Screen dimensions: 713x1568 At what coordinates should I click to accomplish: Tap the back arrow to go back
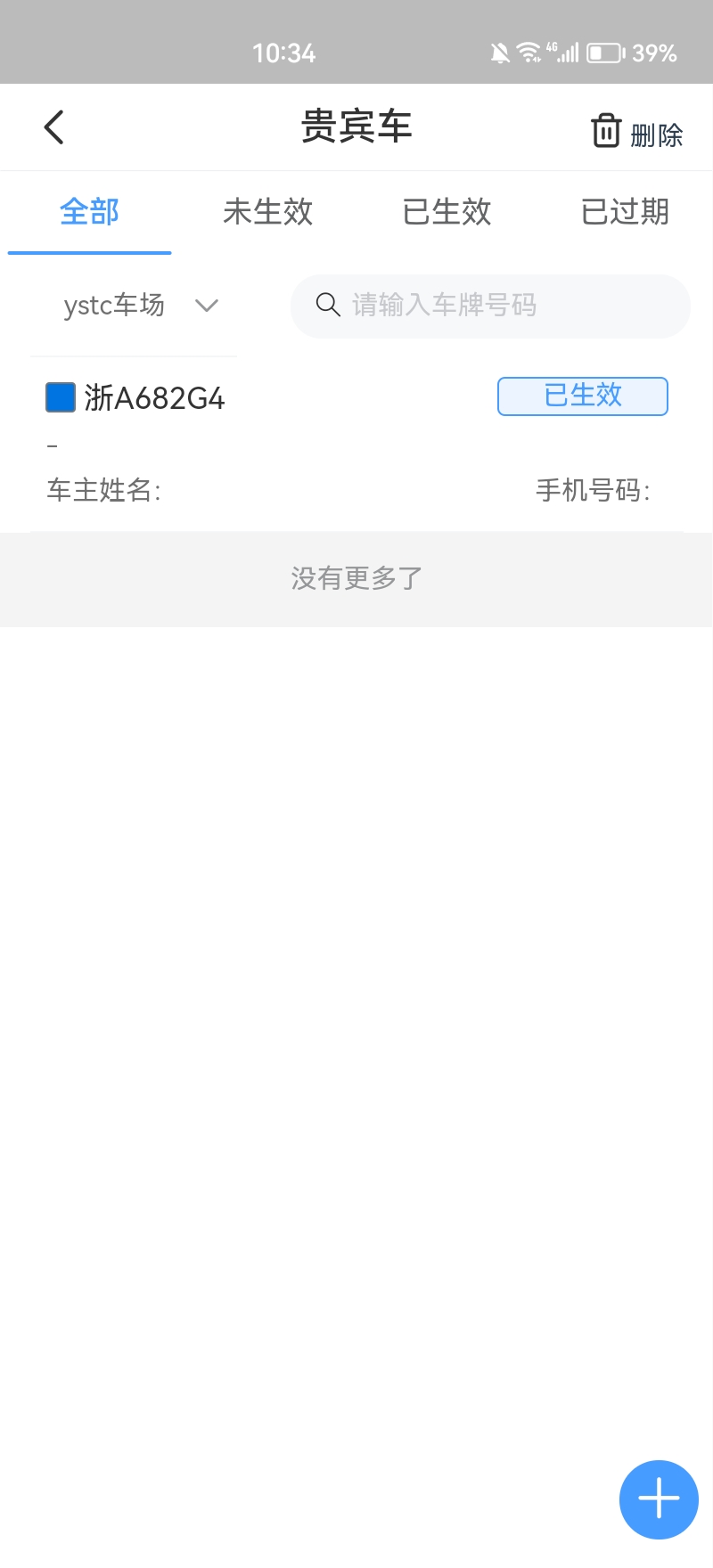coord(53,127)
